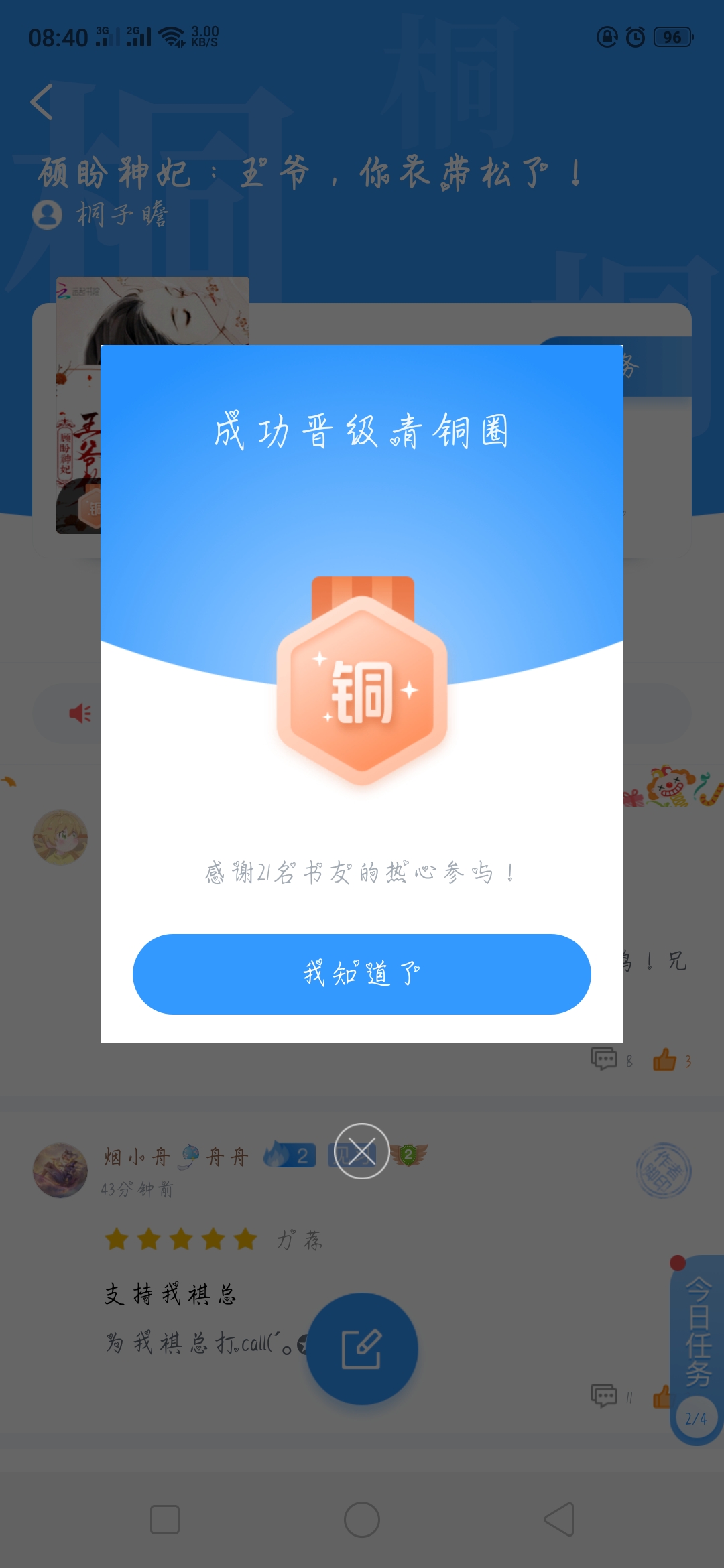Tap the system home button
Viewport: 724px width, 1568px height.
362,1520
